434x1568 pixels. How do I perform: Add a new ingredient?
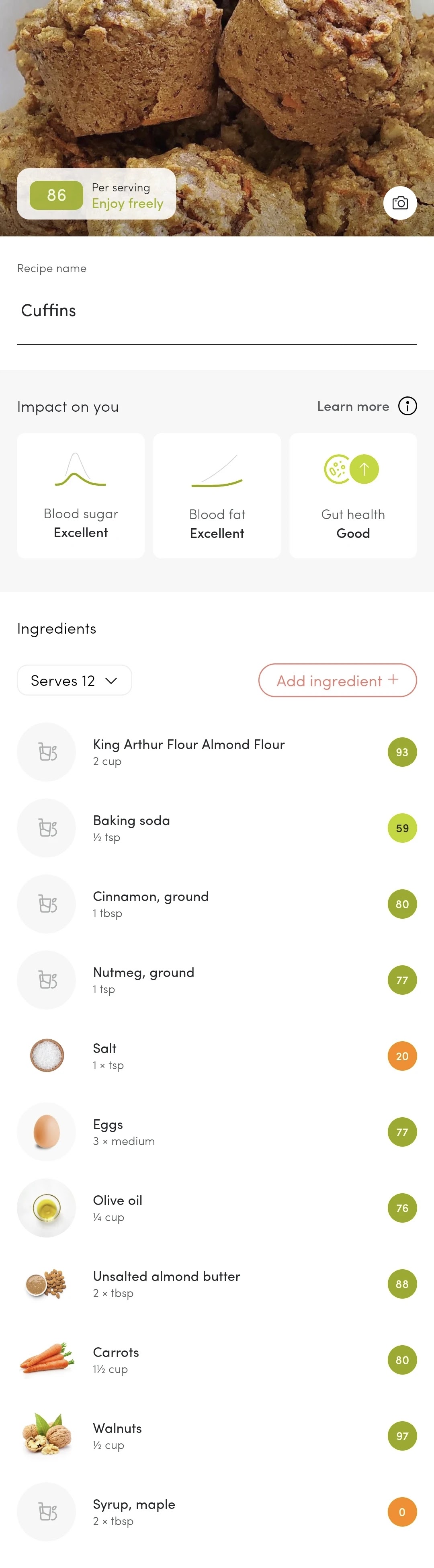337,680
